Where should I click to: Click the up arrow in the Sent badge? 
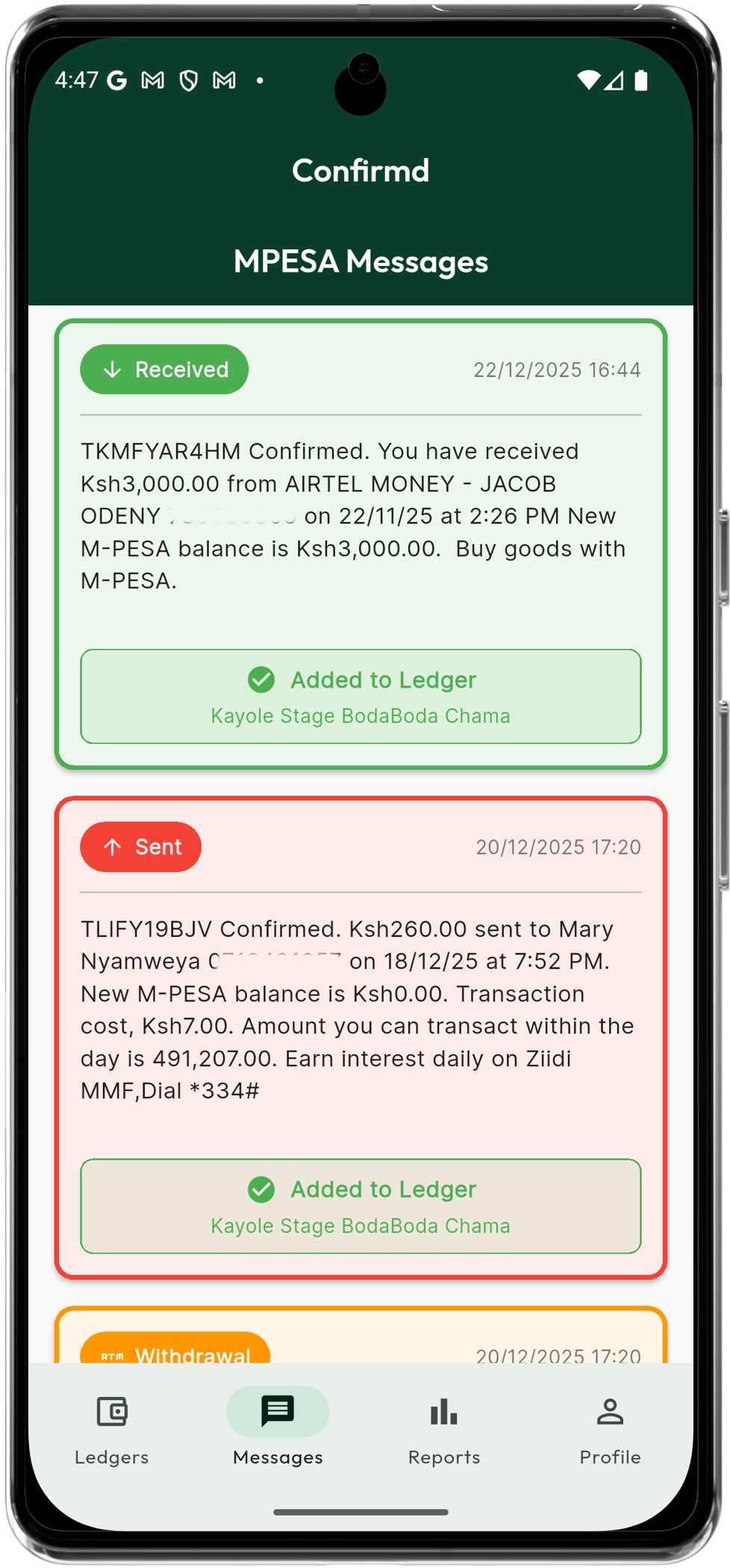click(x=112, y=847)
